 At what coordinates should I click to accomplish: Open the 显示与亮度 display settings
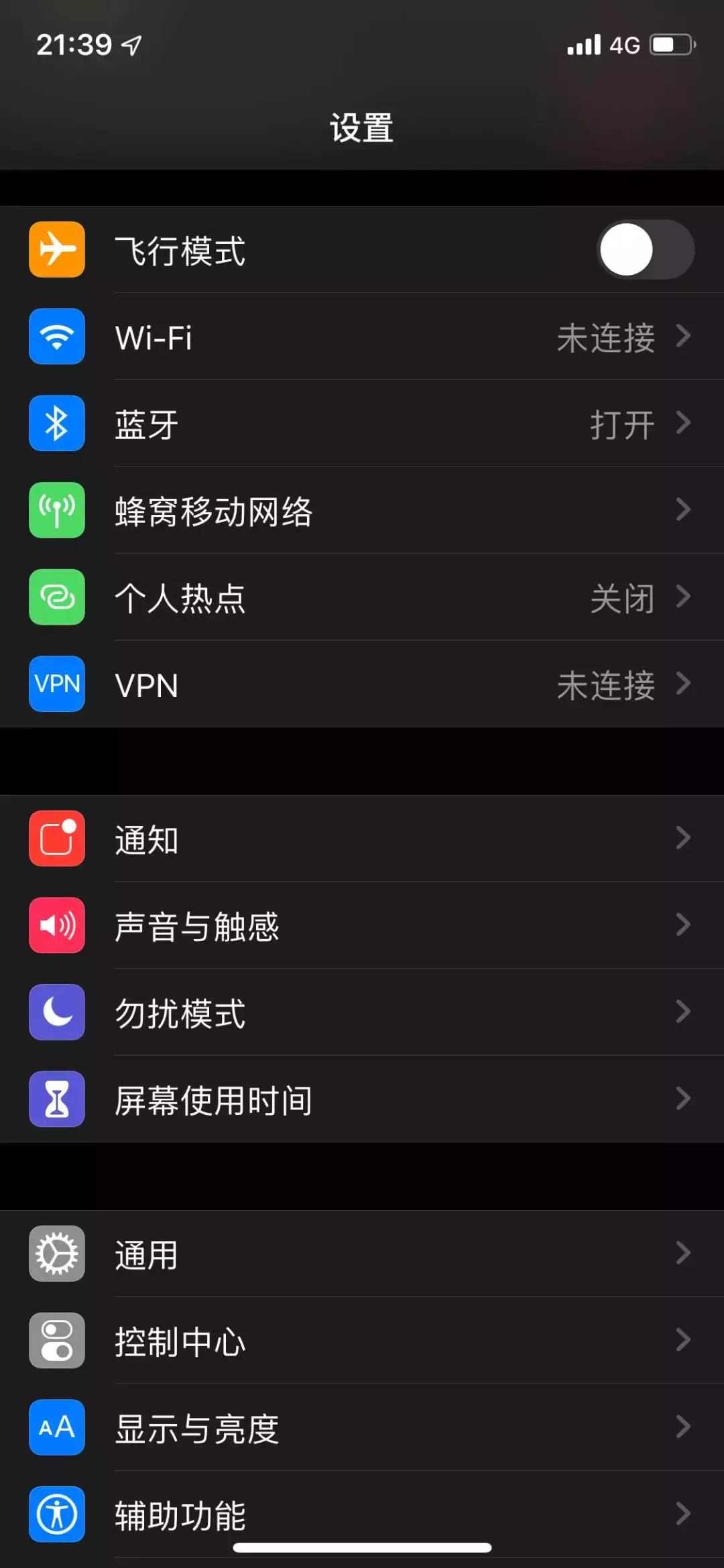coord(362,1428)
